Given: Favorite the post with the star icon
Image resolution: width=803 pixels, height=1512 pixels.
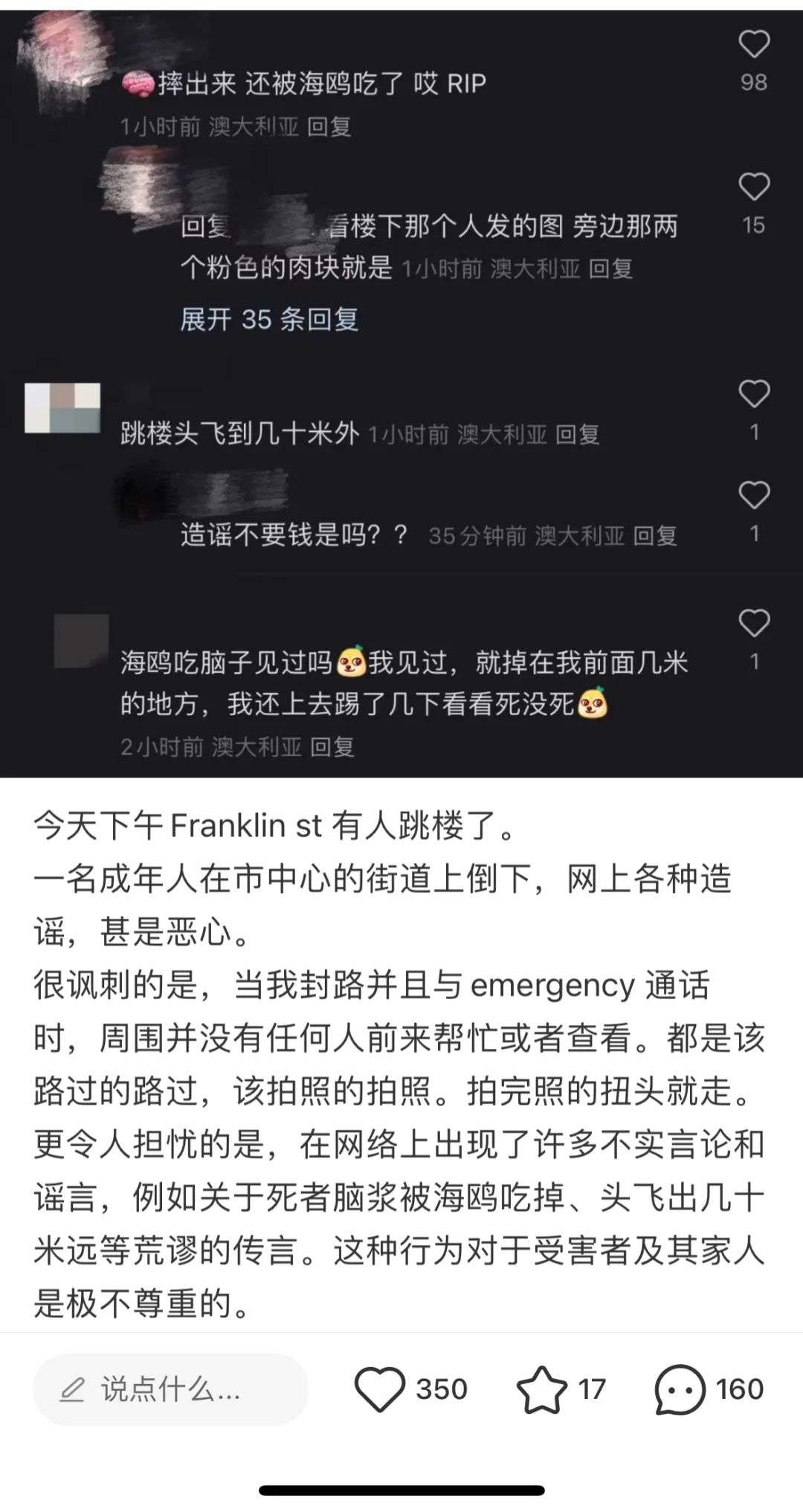Looking at the screenshot, I should 541,1389.
